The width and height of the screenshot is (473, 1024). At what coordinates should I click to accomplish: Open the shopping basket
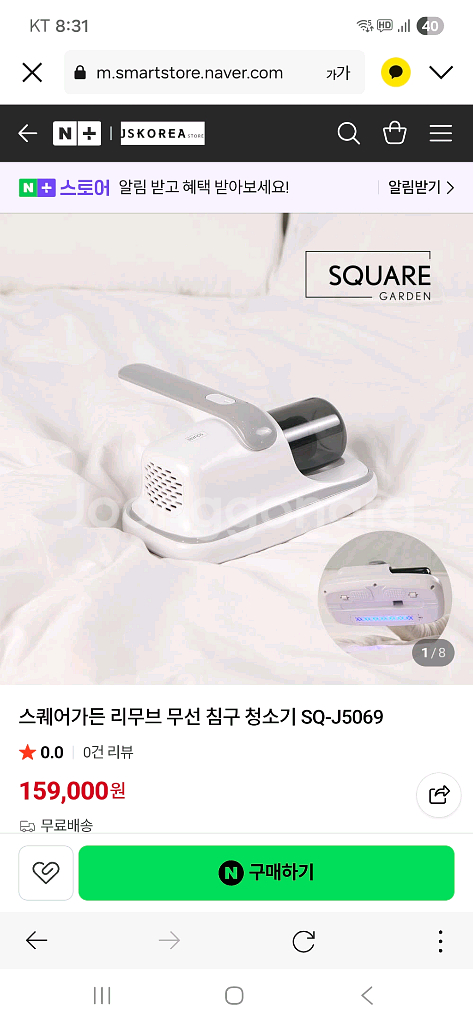(x=395, y=133)
